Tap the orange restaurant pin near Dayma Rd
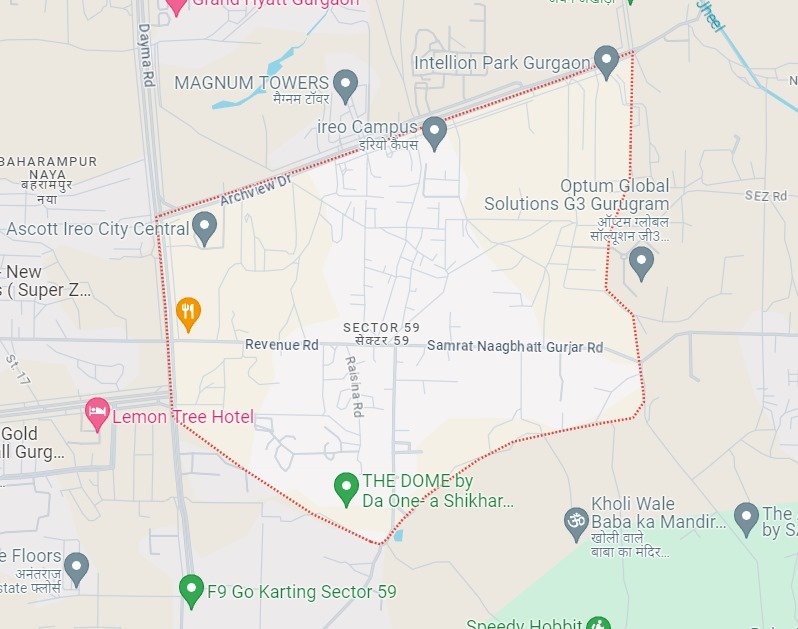This screenshot has height=629, width=798. pos(187,313)
